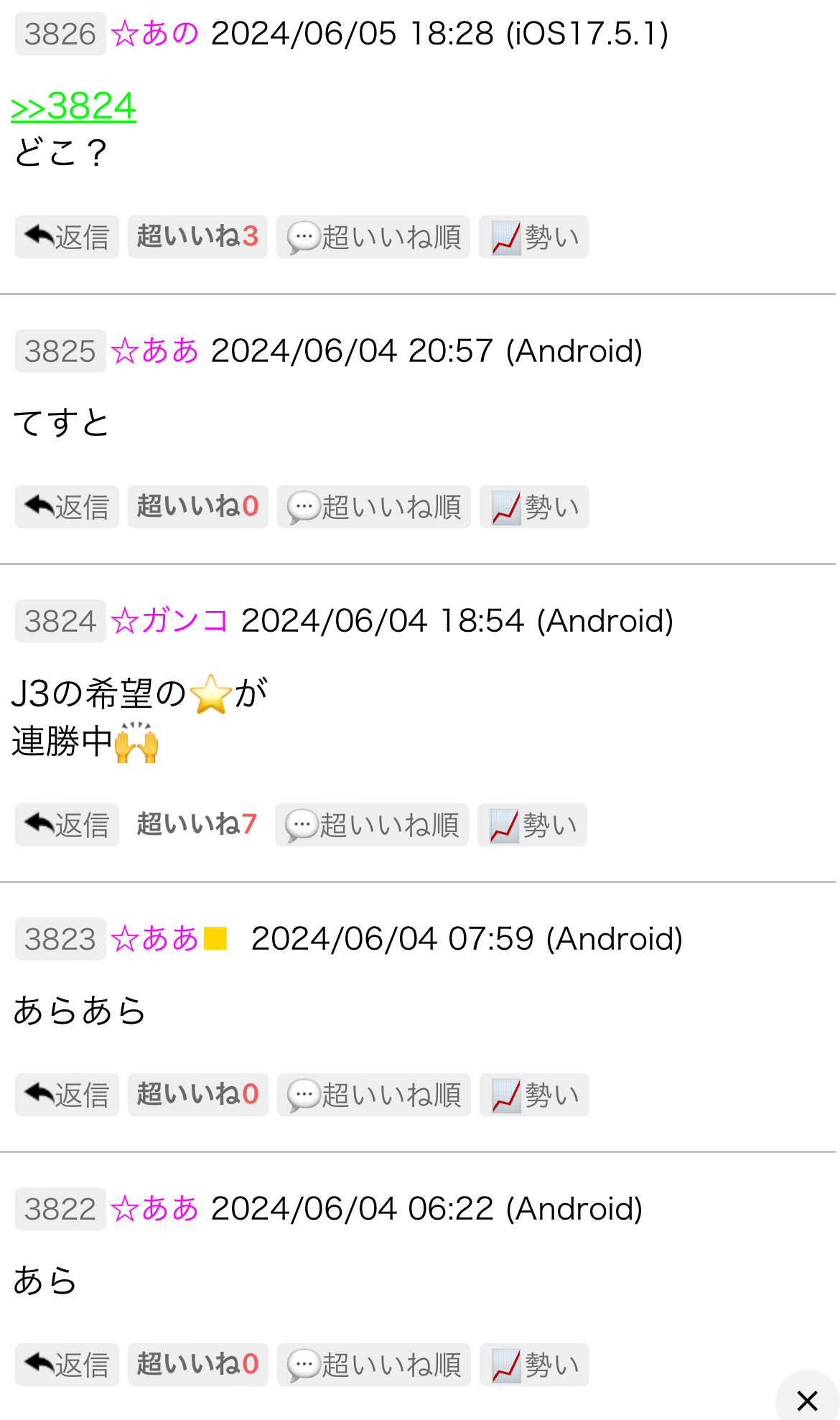
Task: Give 超いいね to post 3823
Action: click(x=197, y=1095)
